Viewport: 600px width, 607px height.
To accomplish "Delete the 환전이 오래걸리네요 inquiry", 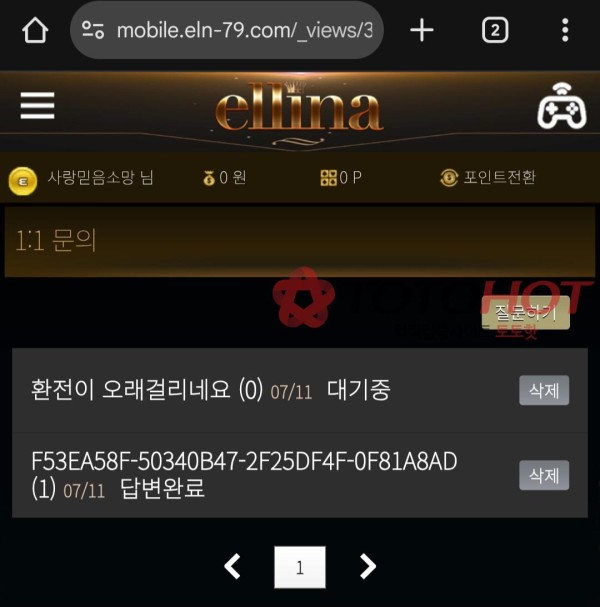I will click(544, 391).
